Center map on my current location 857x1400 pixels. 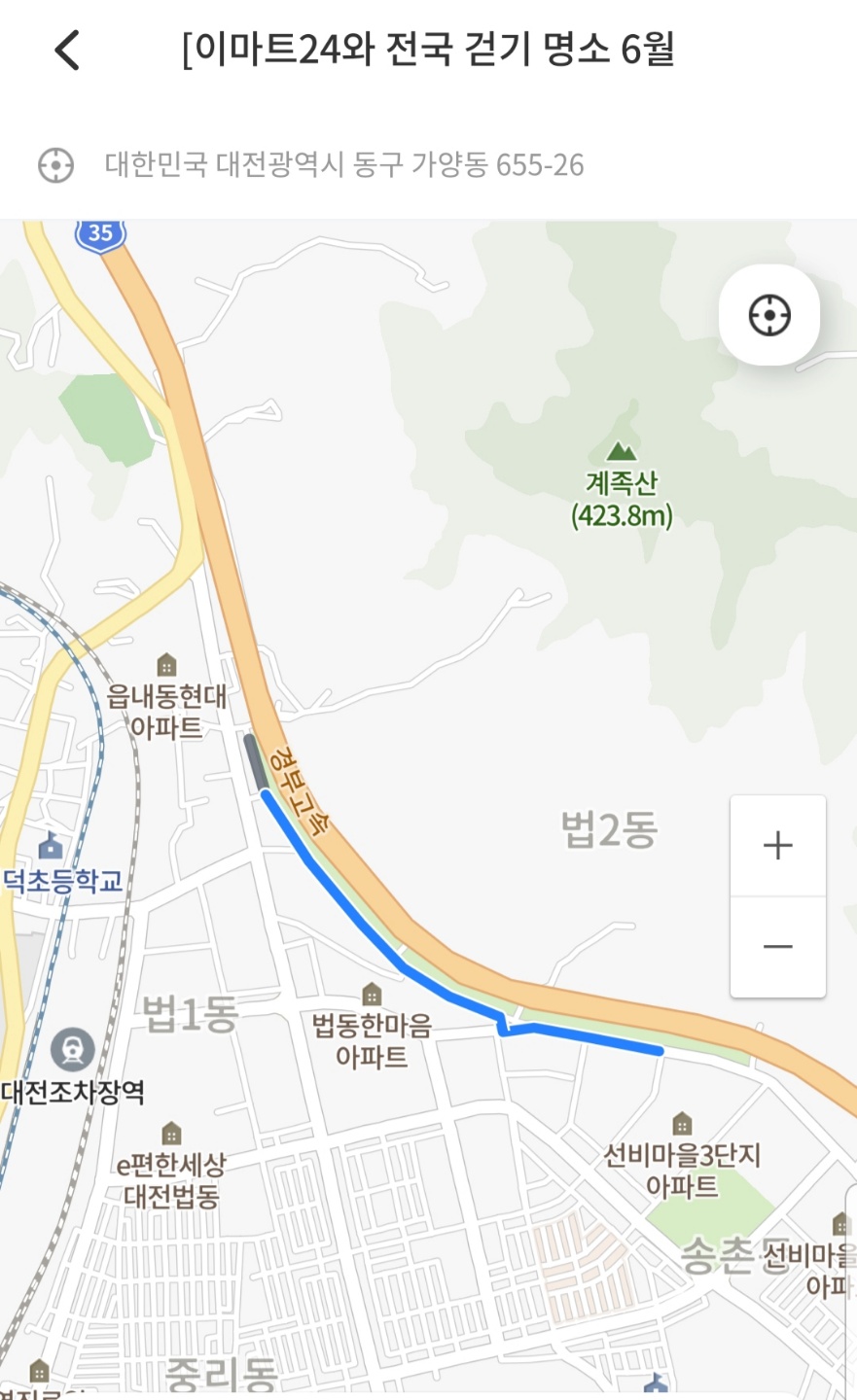pos(769,315)
